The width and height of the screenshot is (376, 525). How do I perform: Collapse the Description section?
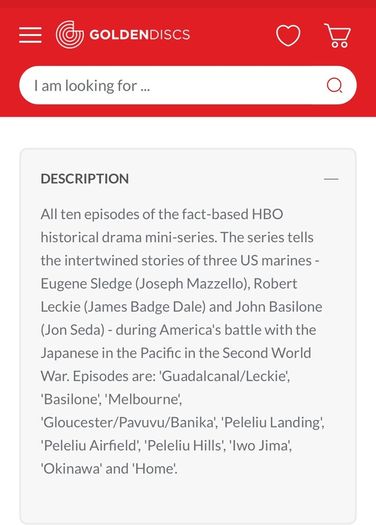[x=331, y=179]
